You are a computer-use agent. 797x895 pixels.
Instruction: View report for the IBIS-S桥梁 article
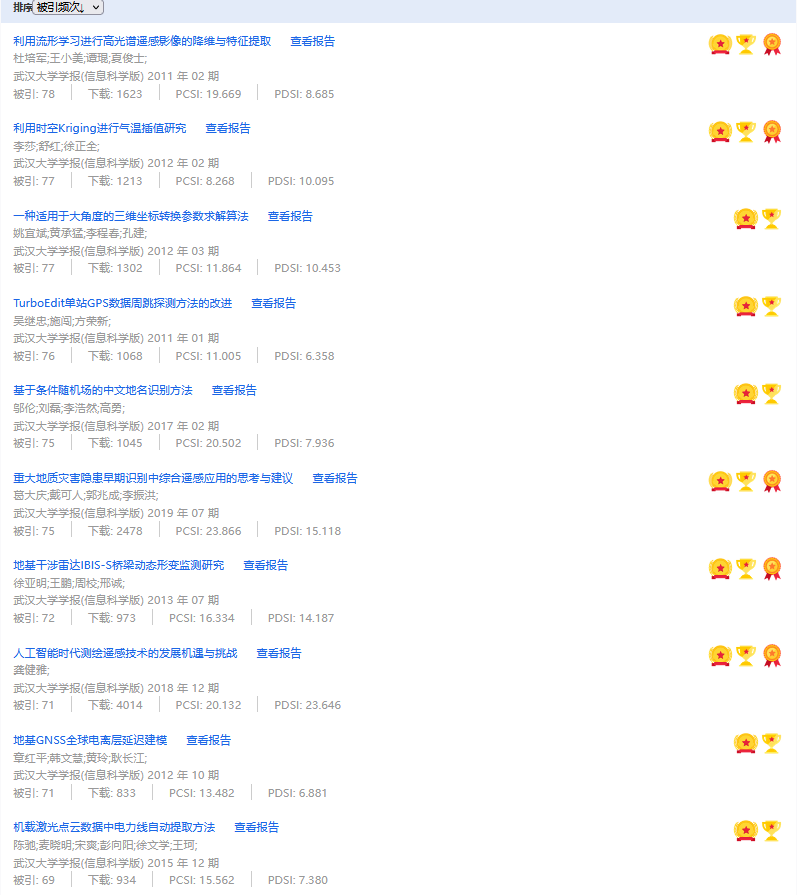(x=266, y=565)
